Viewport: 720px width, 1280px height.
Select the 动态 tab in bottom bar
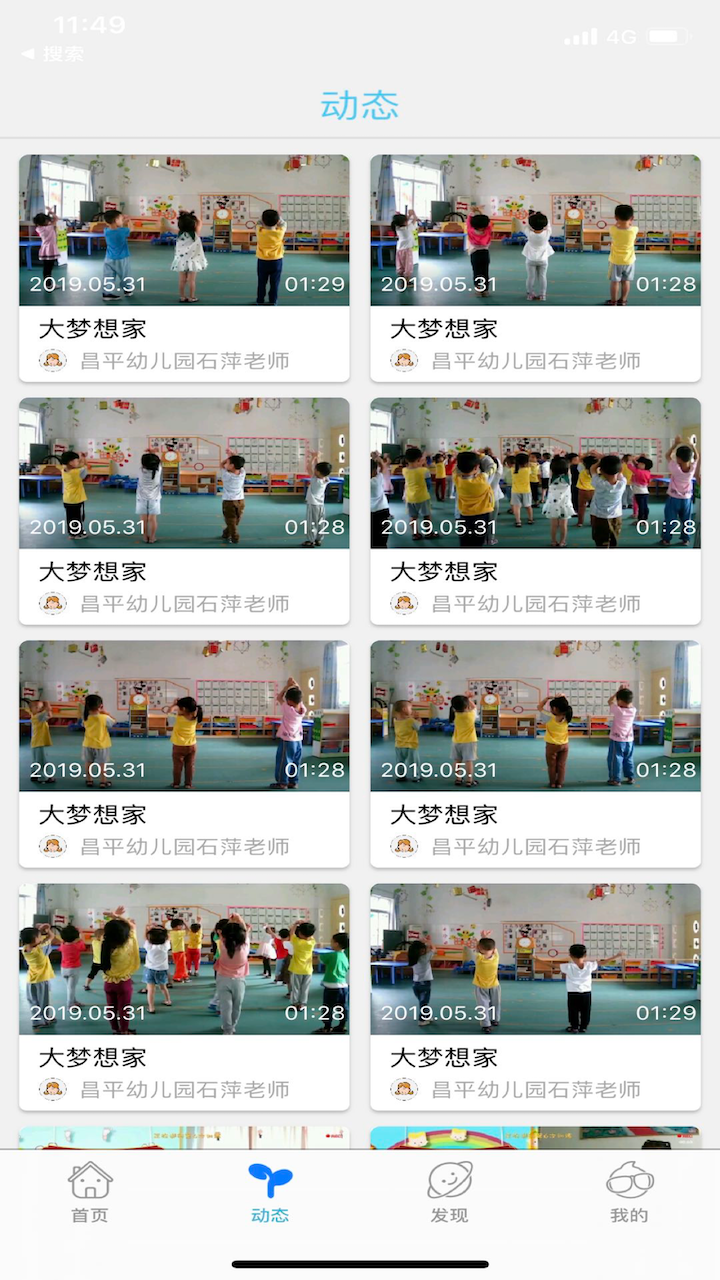[x=270, y=1193]
